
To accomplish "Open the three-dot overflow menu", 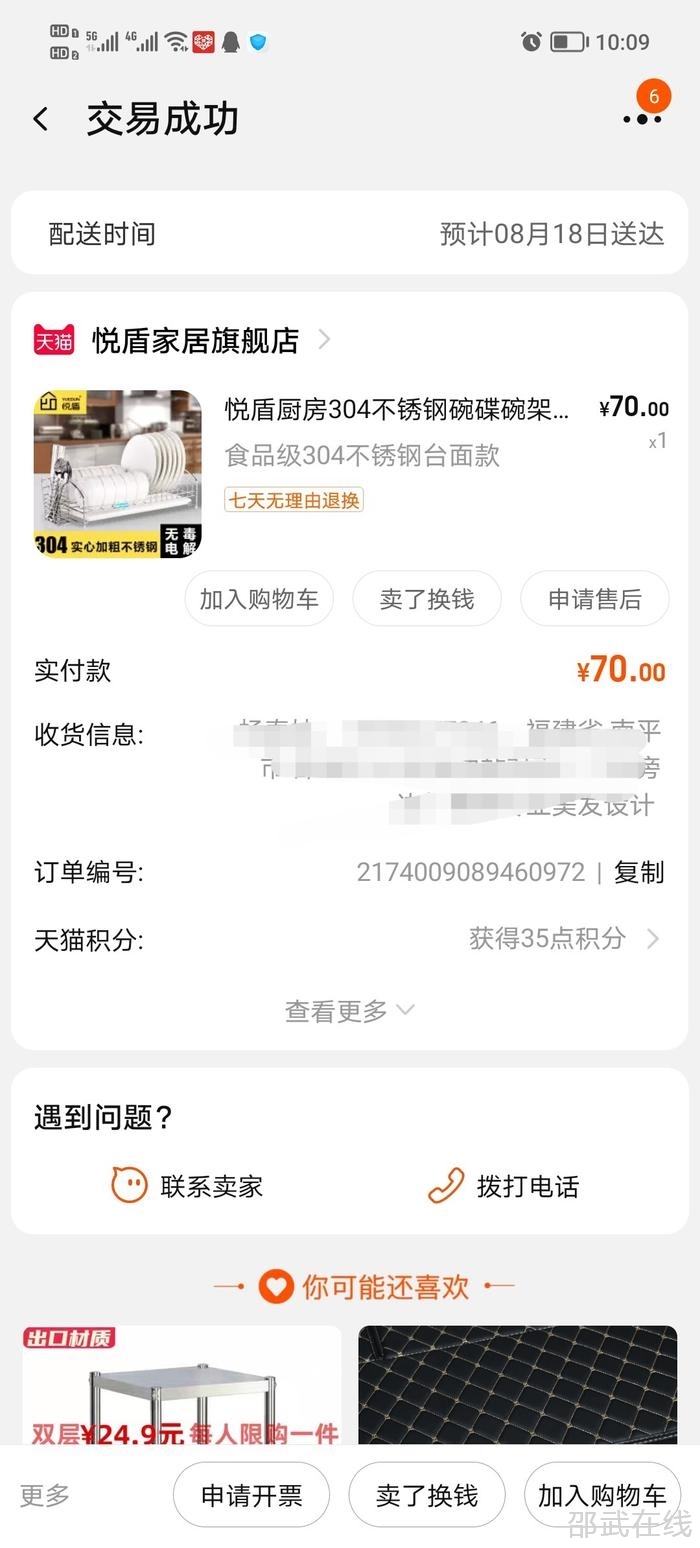I will tap(641, 119).
